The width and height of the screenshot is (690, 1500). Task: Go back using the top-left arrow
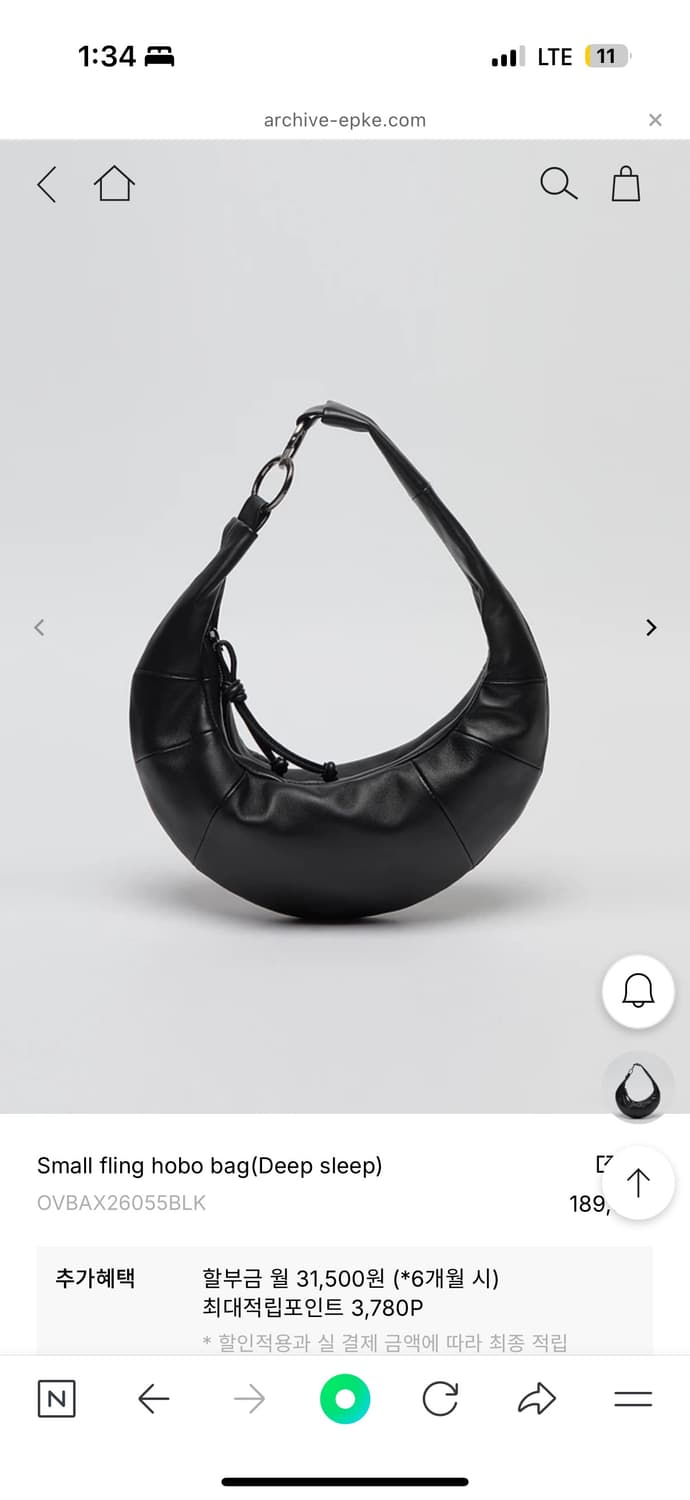47,185
